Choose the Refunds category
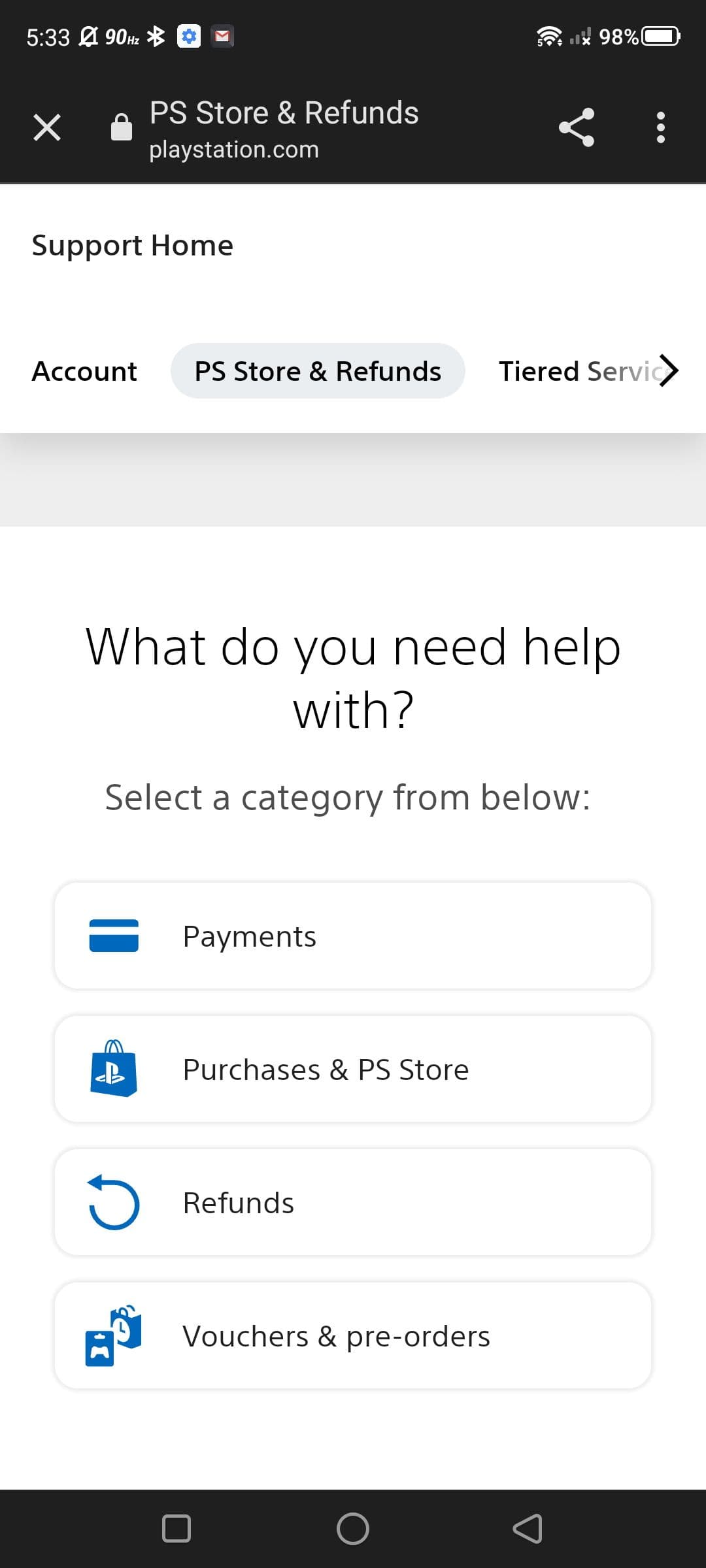The height and width of the screenshot is (1568, 706). [353, 1202]
